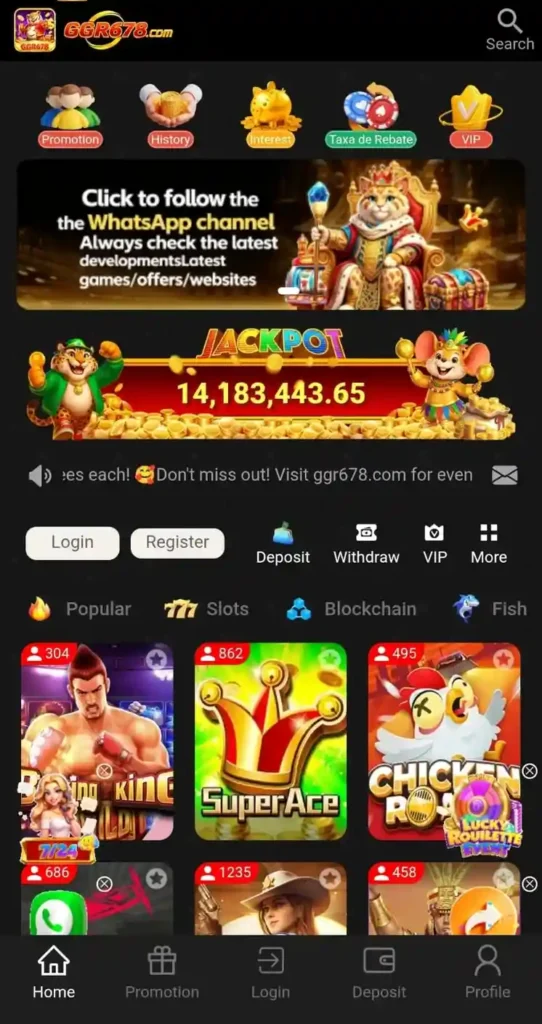The height and width of the screenshot is (1024, 542).
Task: Open the Promotion shortcut with people icon
Action: pyautogui.click(x=71, y=115)
